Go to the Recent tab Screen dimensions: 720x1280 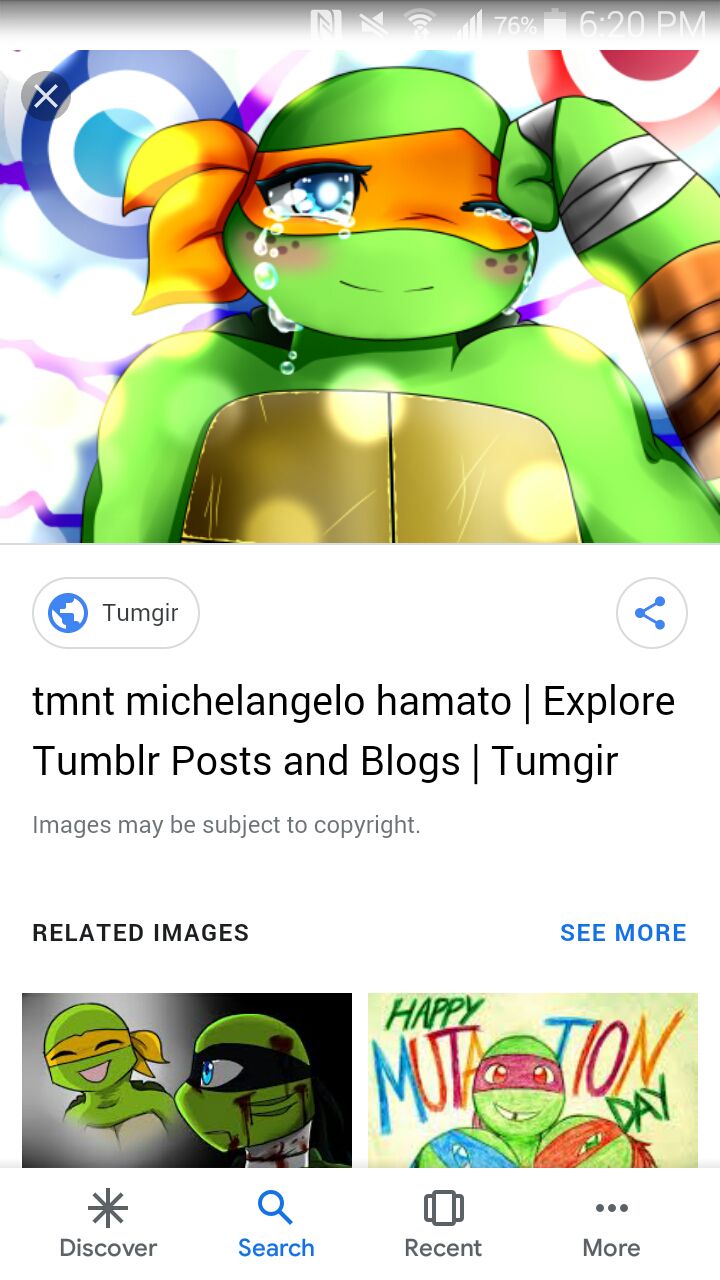tap(443, 1225)
